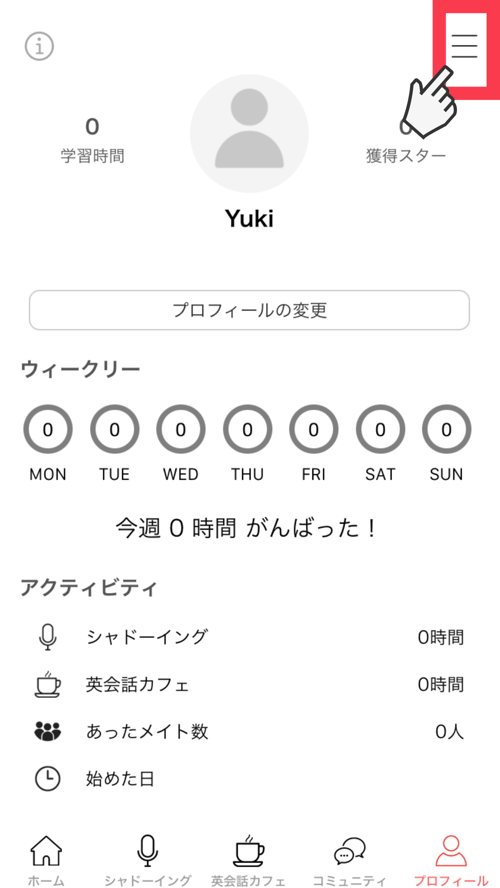Open the 英会話カフェ tab
Viewport: 500px width, 888px height.
point(249,860)
